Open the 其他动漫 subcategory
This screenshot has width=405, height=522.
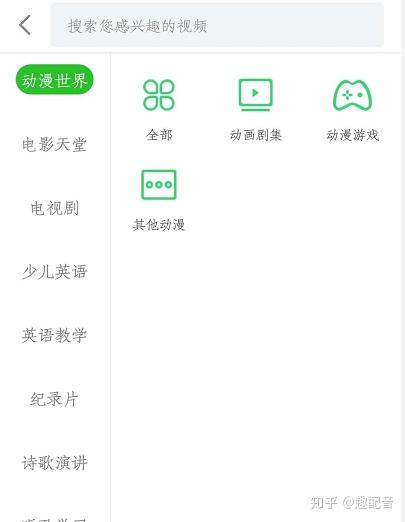(159, 200)
